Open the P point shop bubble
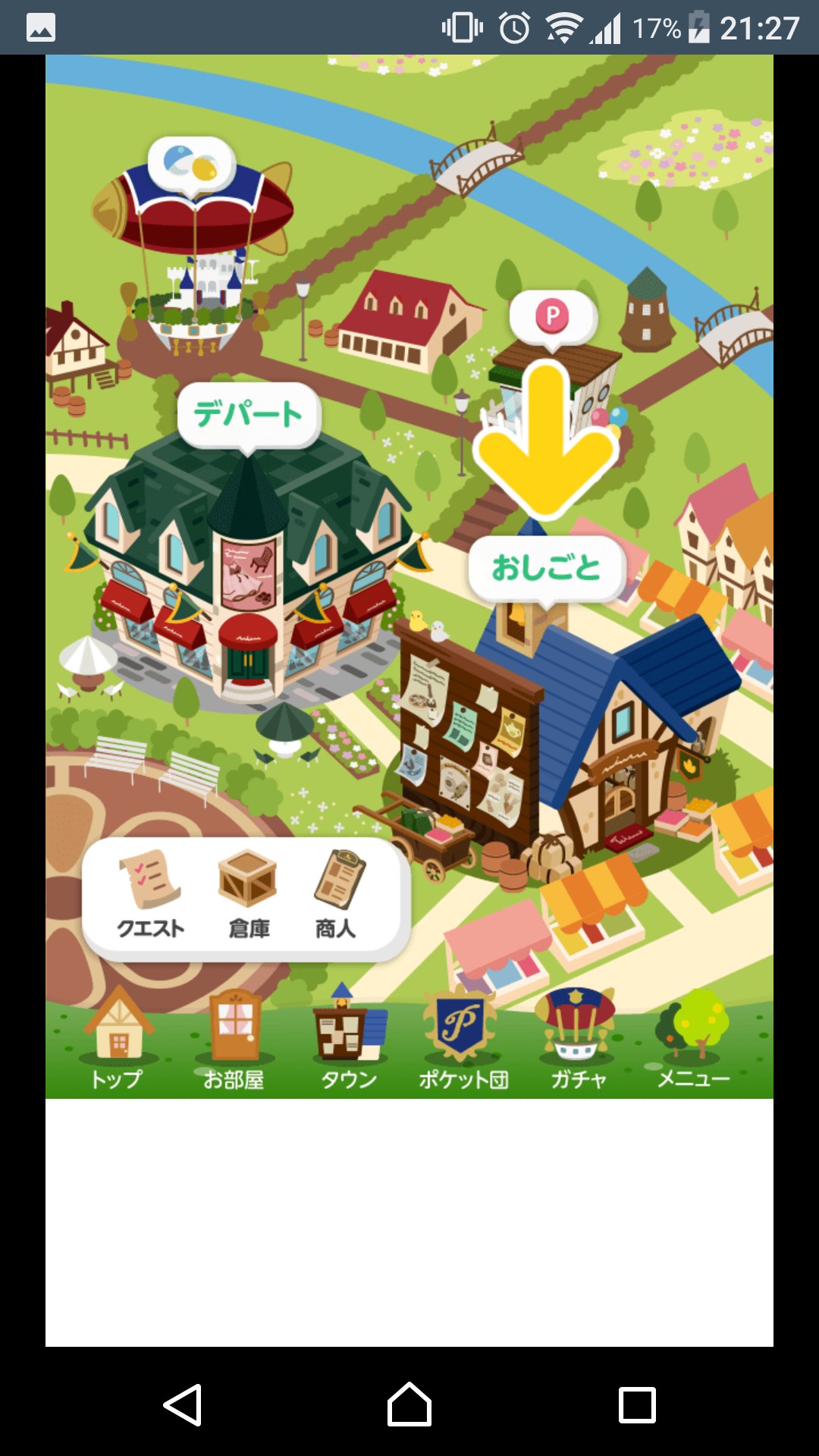 point(553,316)
